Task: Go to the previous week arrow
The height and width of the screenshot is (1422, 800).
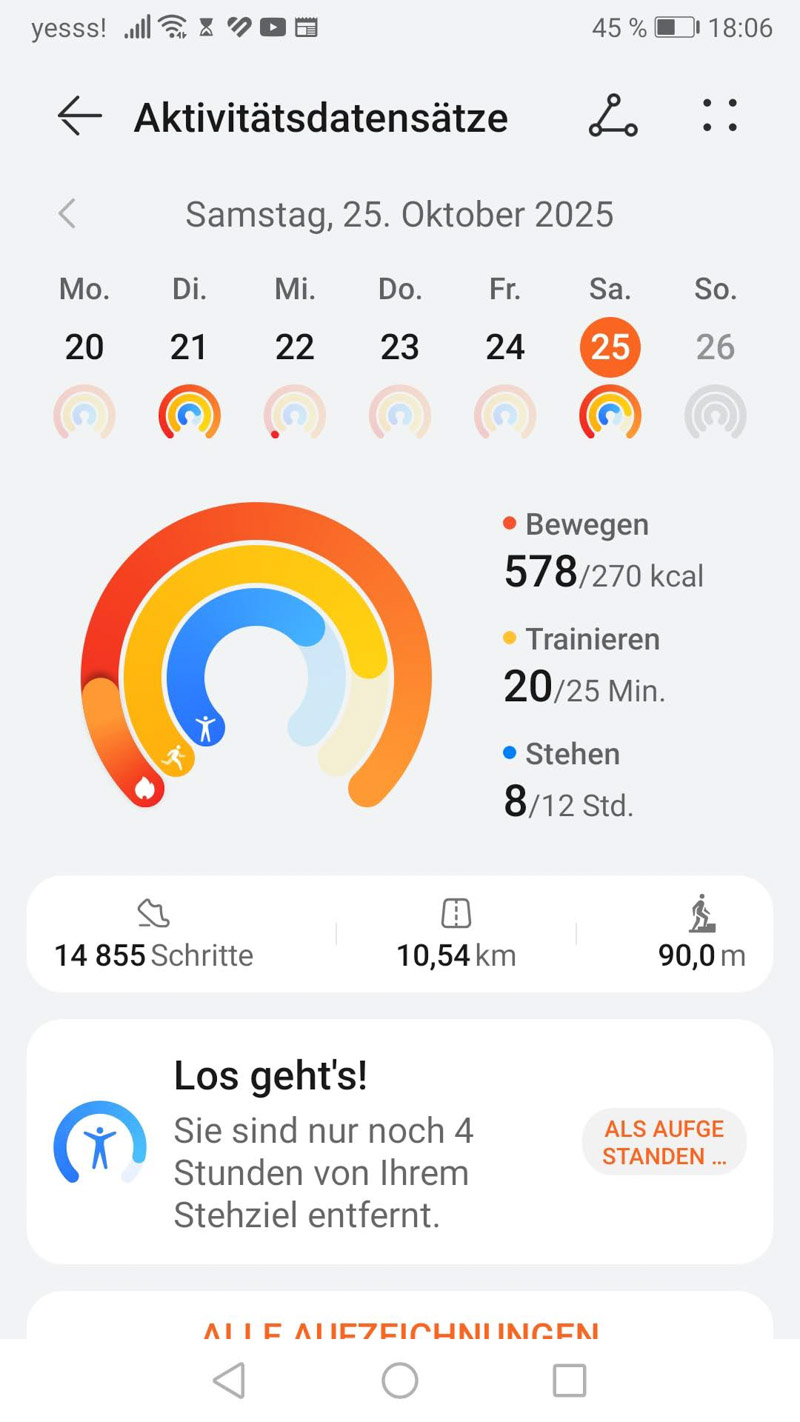Action: click(67, 214)
